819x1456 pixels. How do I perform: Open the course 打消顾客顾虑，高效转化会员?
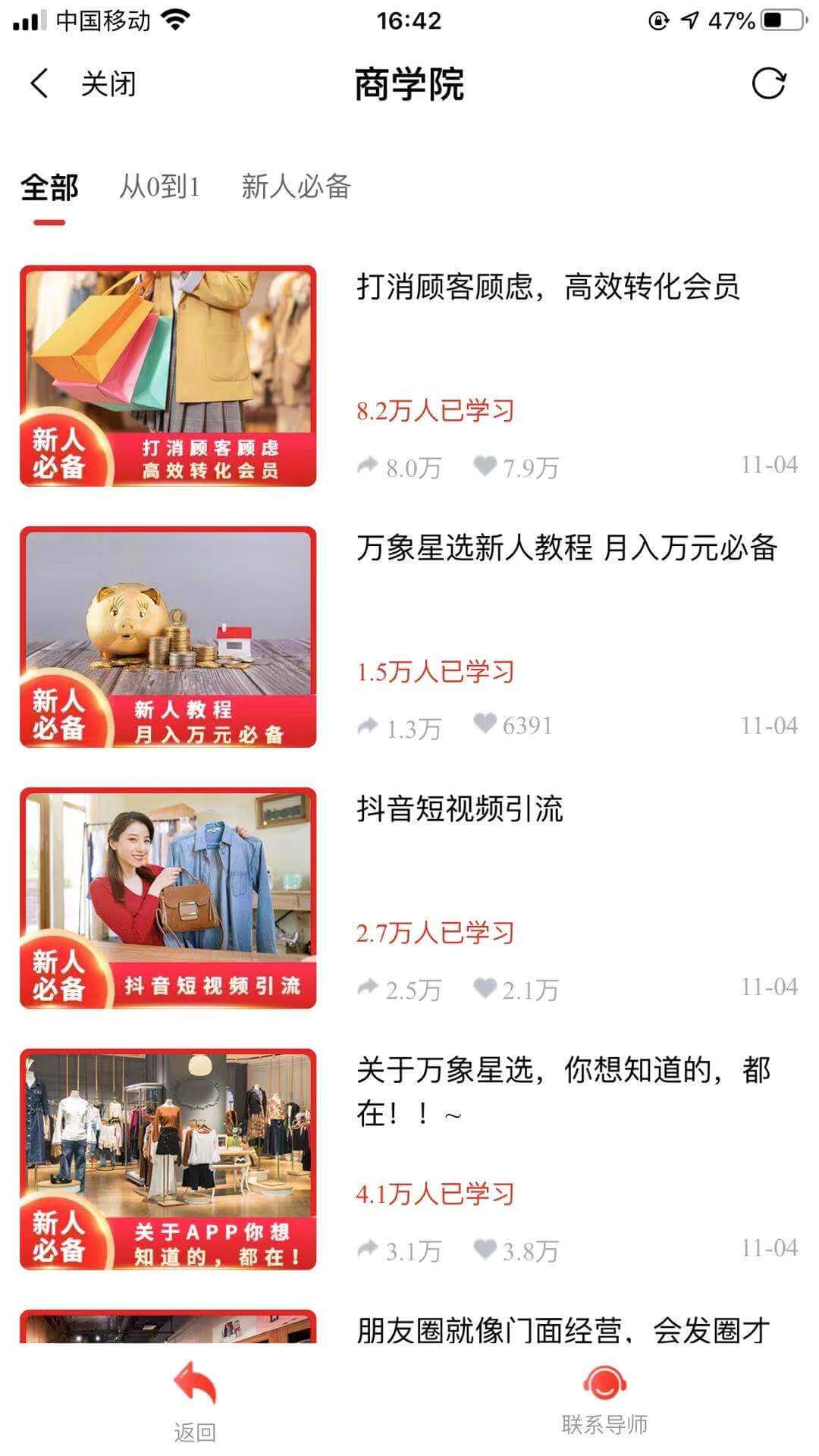pyautogui.click(x=548, y=287)
